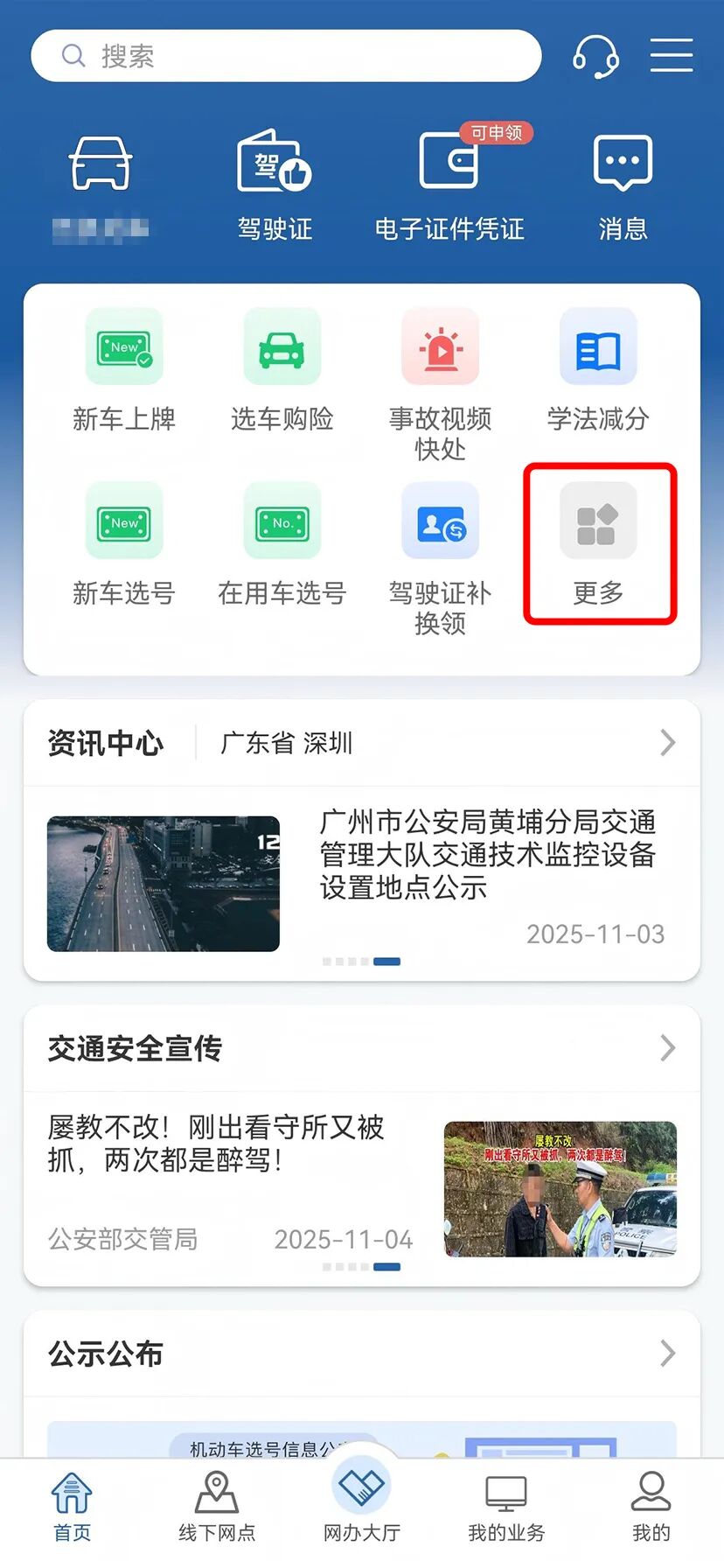Select 学法减分 service icon
Viewport: 724px width, 1568px height.
click(597, 346)
